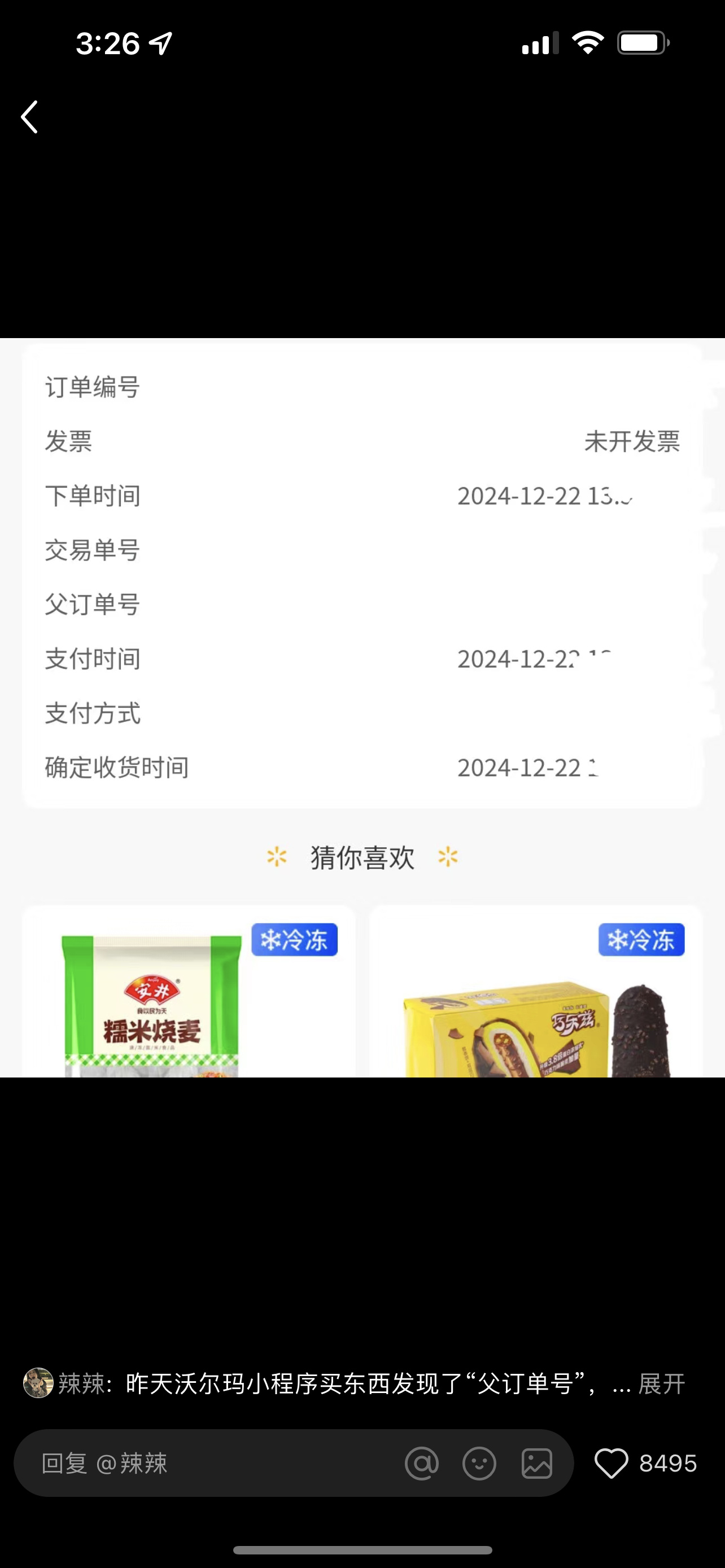Expand the comment text via 展开
Viewport: 725px width, 1568px height.
point(661,1383)
